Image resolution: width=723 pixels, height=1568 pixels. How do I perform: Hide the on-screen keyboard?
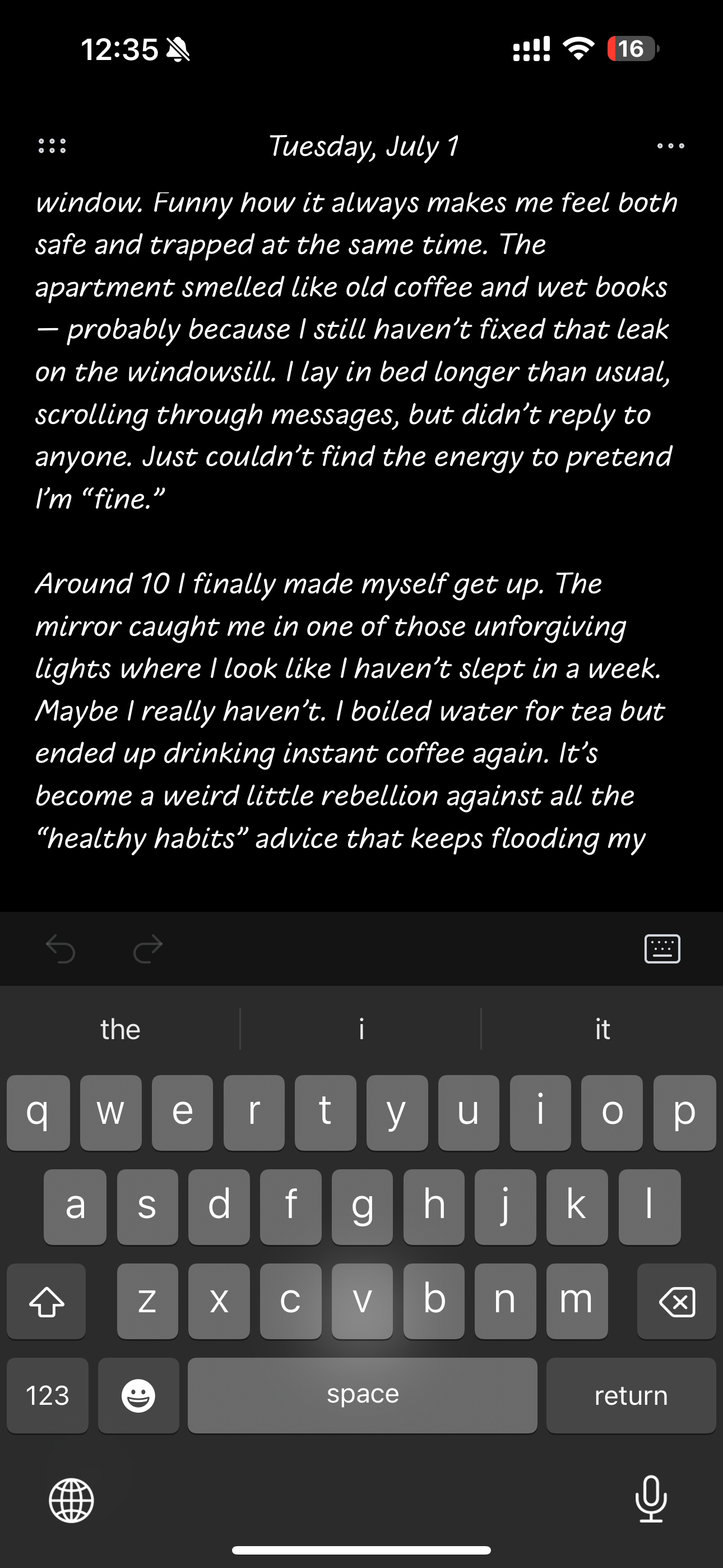661,948
